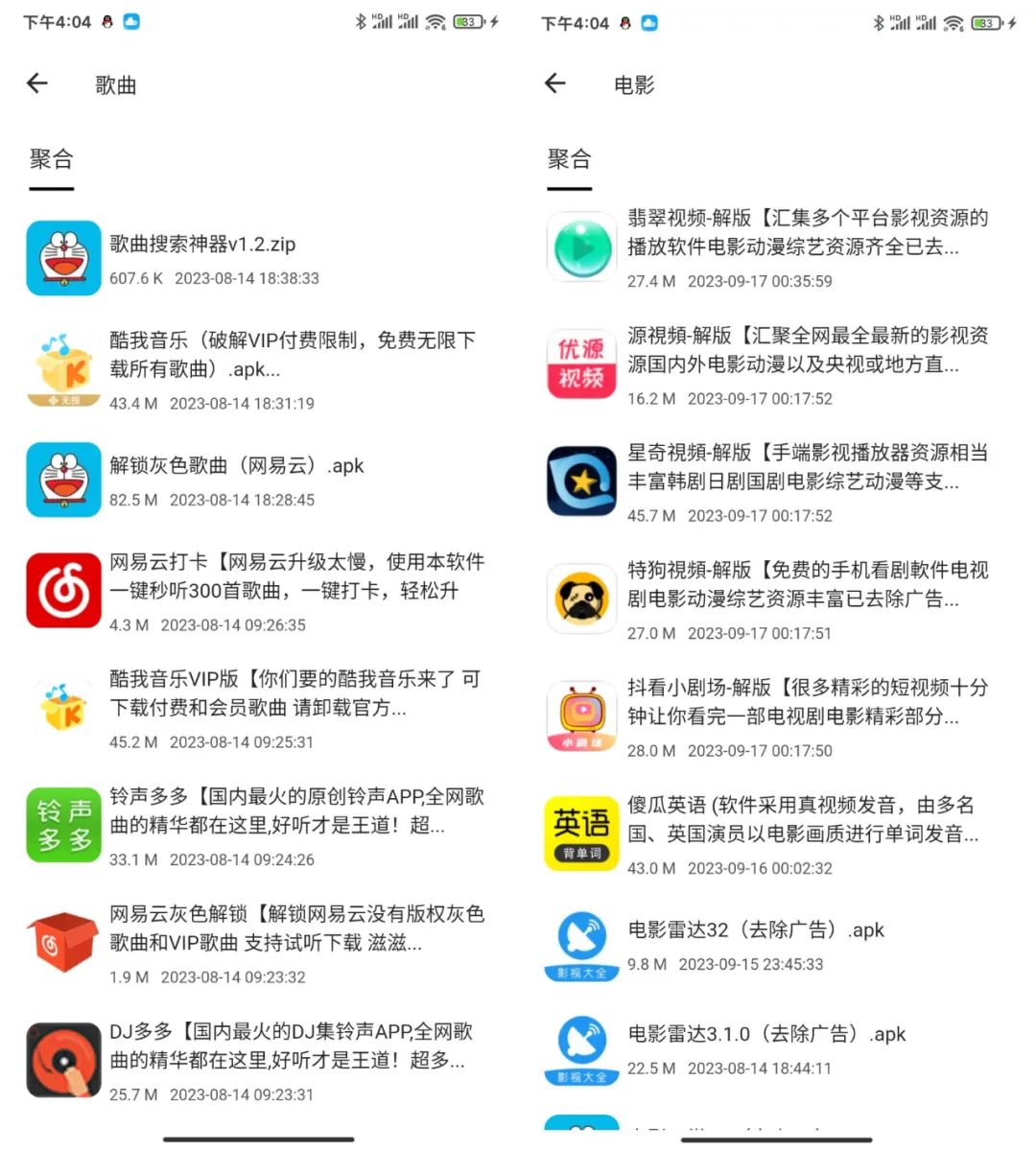This screenshot has height=1151, width=1036.
Task: Go back from the 电影 page
Action: click(x=555, y=83)
